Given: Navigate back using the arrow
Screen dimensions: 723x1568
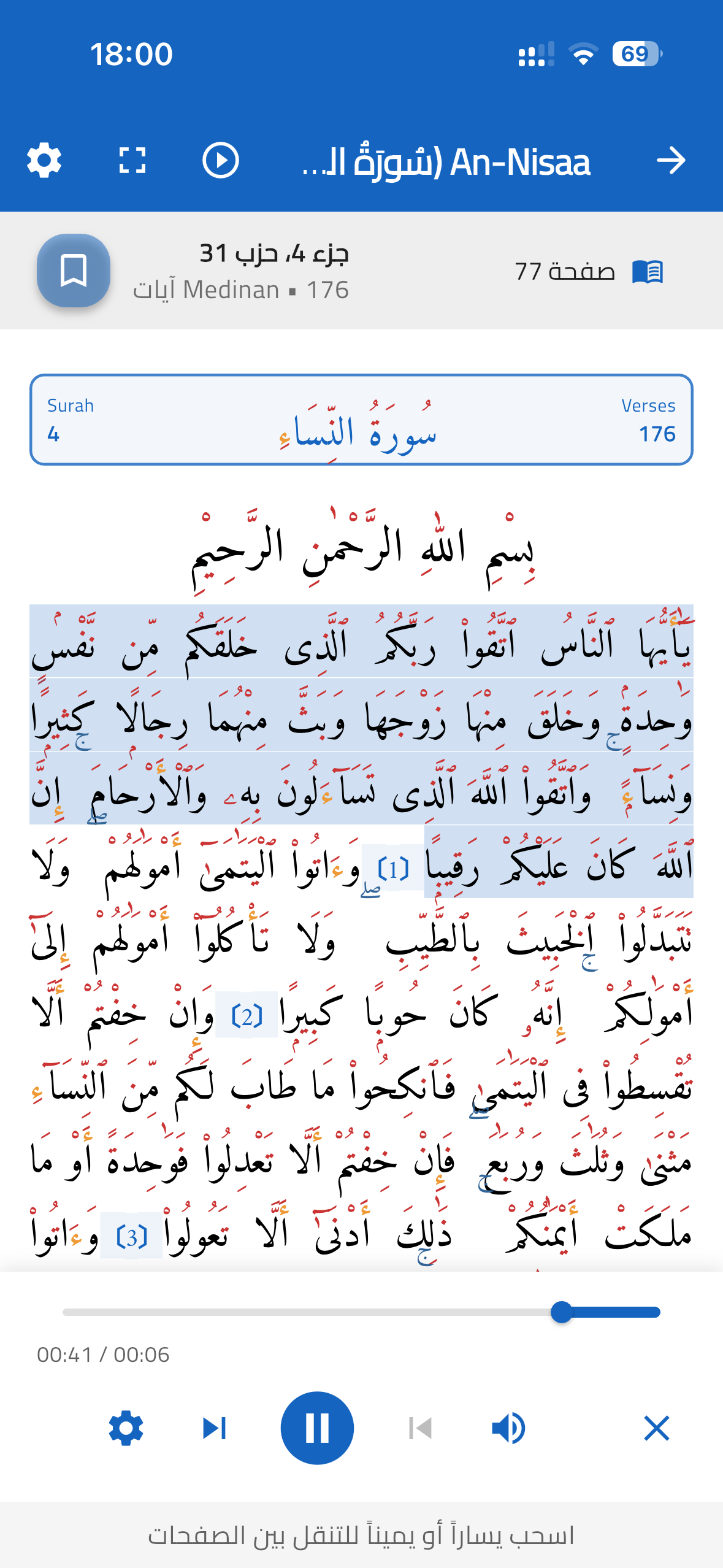Looking at the screenshot, I should [671, 161].
